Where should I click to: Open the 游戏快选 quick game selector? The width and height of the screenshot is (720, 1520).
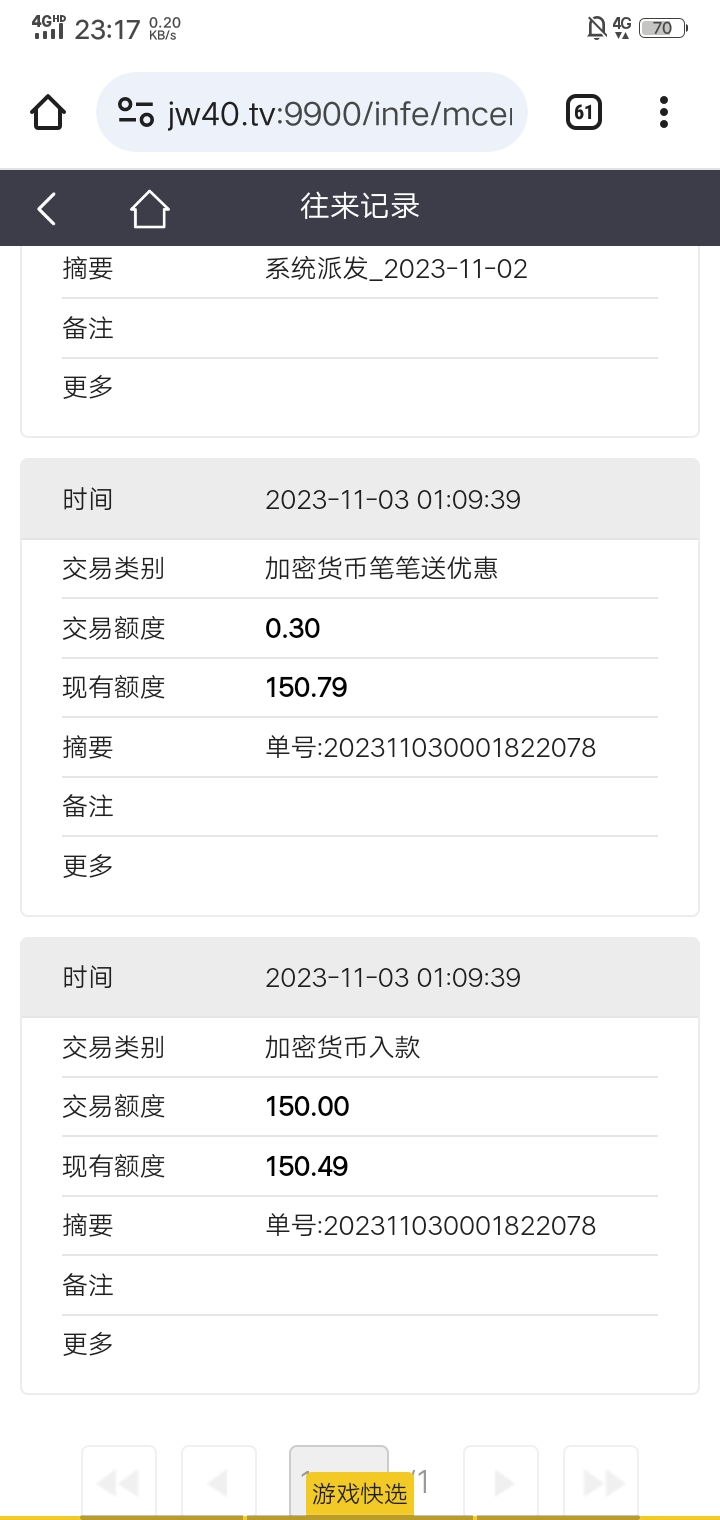pyautogui.click(x=360, y=1494)
